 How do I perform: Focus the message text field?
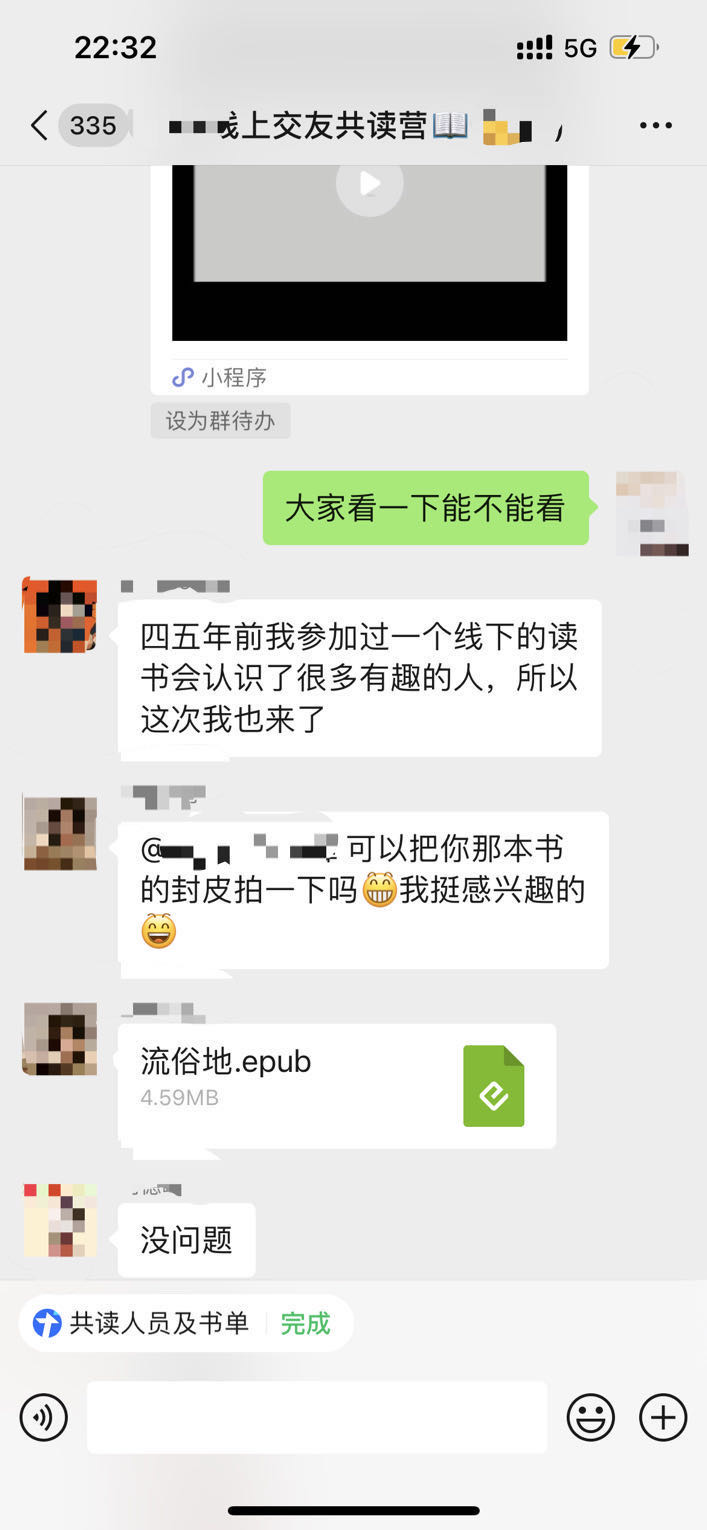[316, 1417]
